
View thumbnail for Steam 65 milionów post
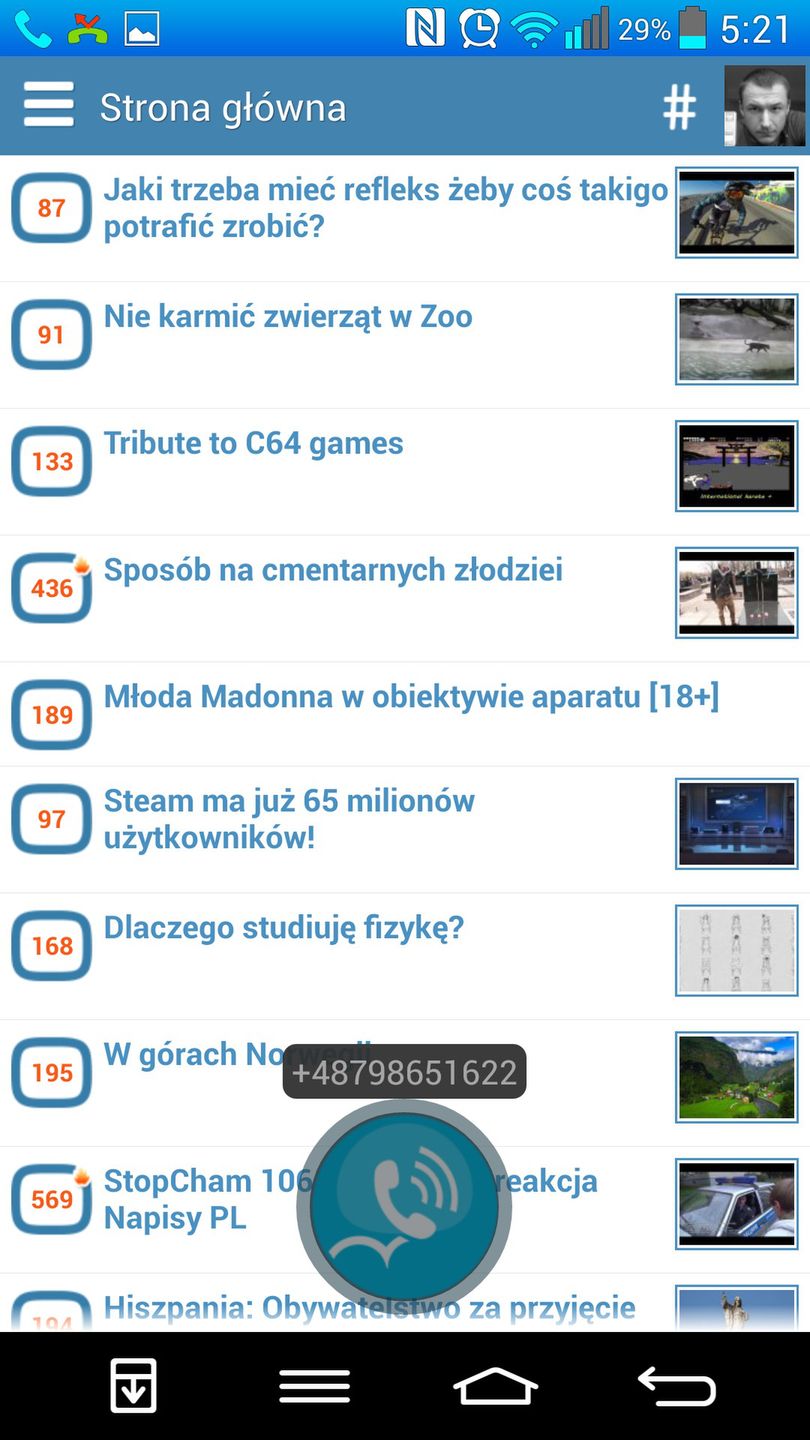(736, 824)
